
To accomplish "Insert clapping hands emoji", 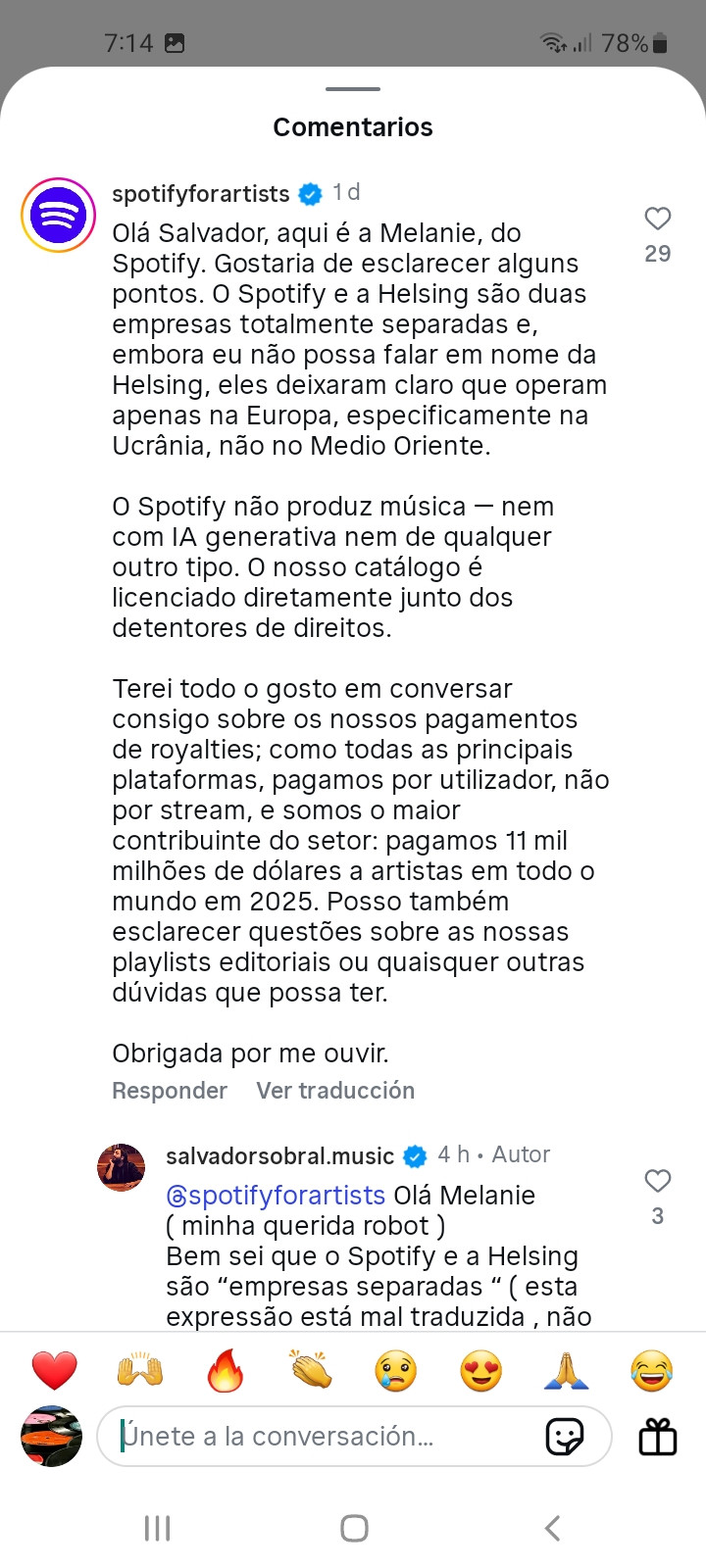I will [x=311, y=1370].
